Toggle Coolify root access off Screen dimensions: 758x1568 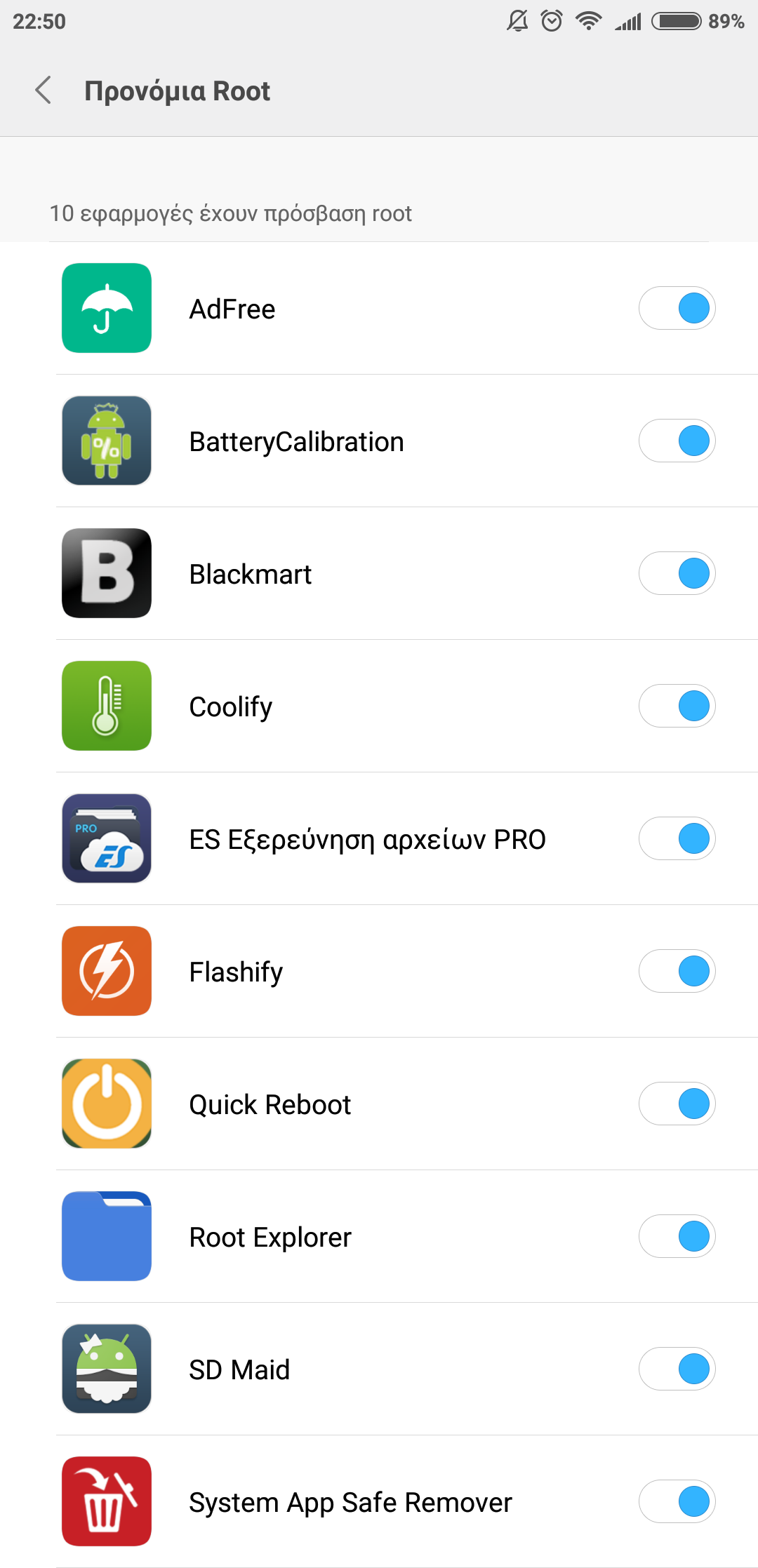[x=677, y=706]
